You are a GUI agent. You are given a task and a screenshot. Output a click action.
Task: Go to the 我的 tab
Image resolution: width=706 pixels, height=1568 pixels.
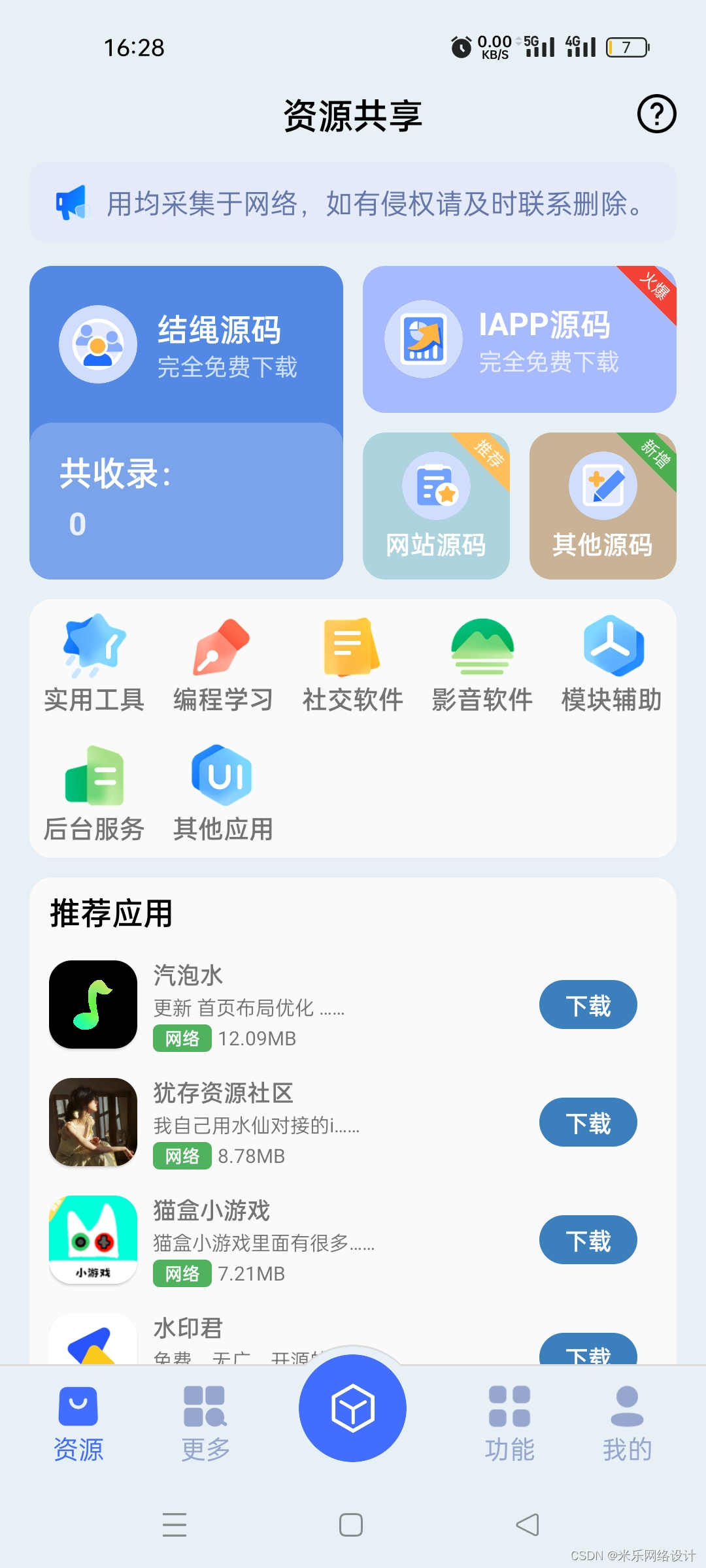click(627, 1424)
